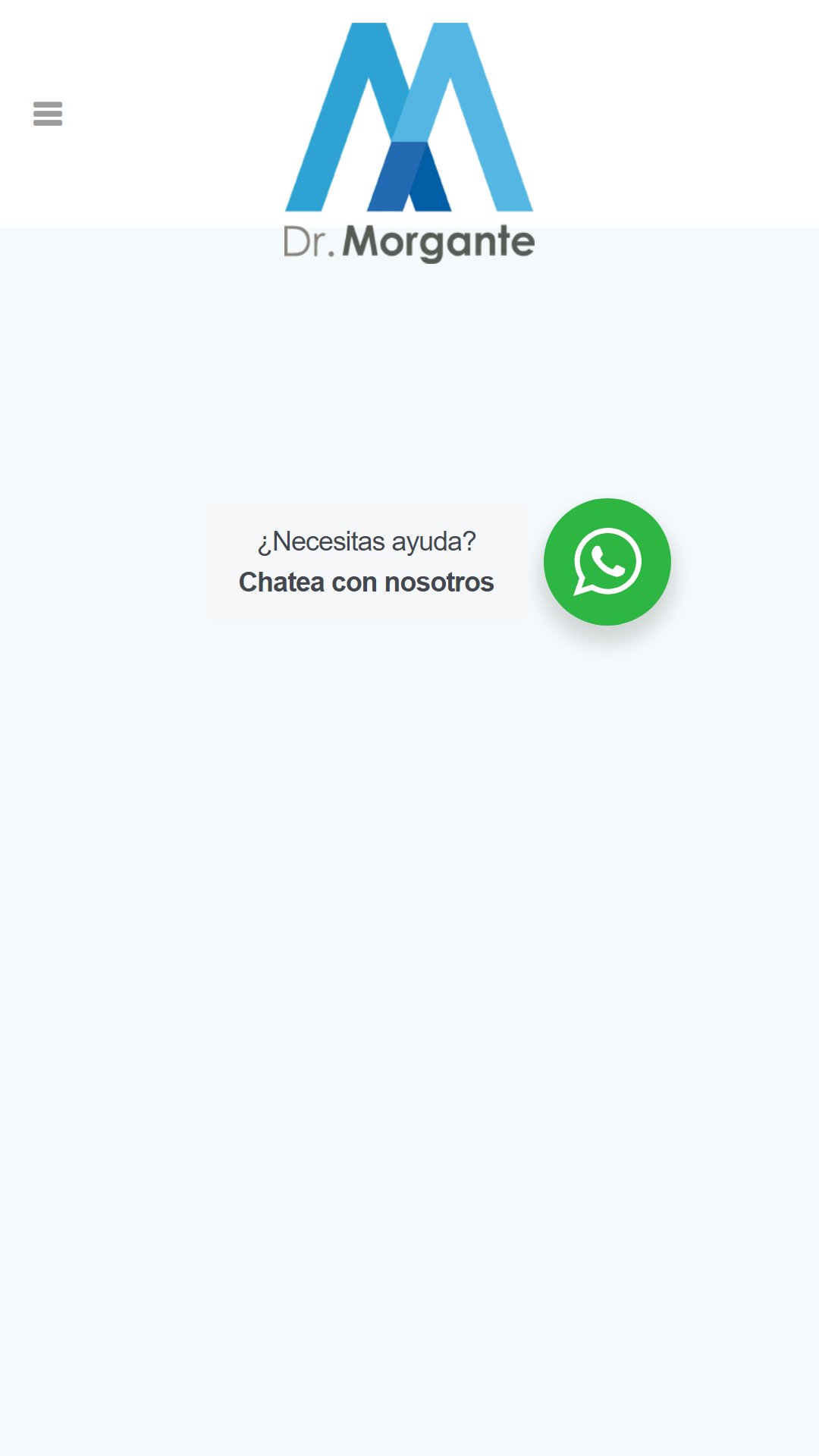The image size is (819, 1456).
Task: Open the Dr. Morgante logo homepage link
Action: (409, 143)
